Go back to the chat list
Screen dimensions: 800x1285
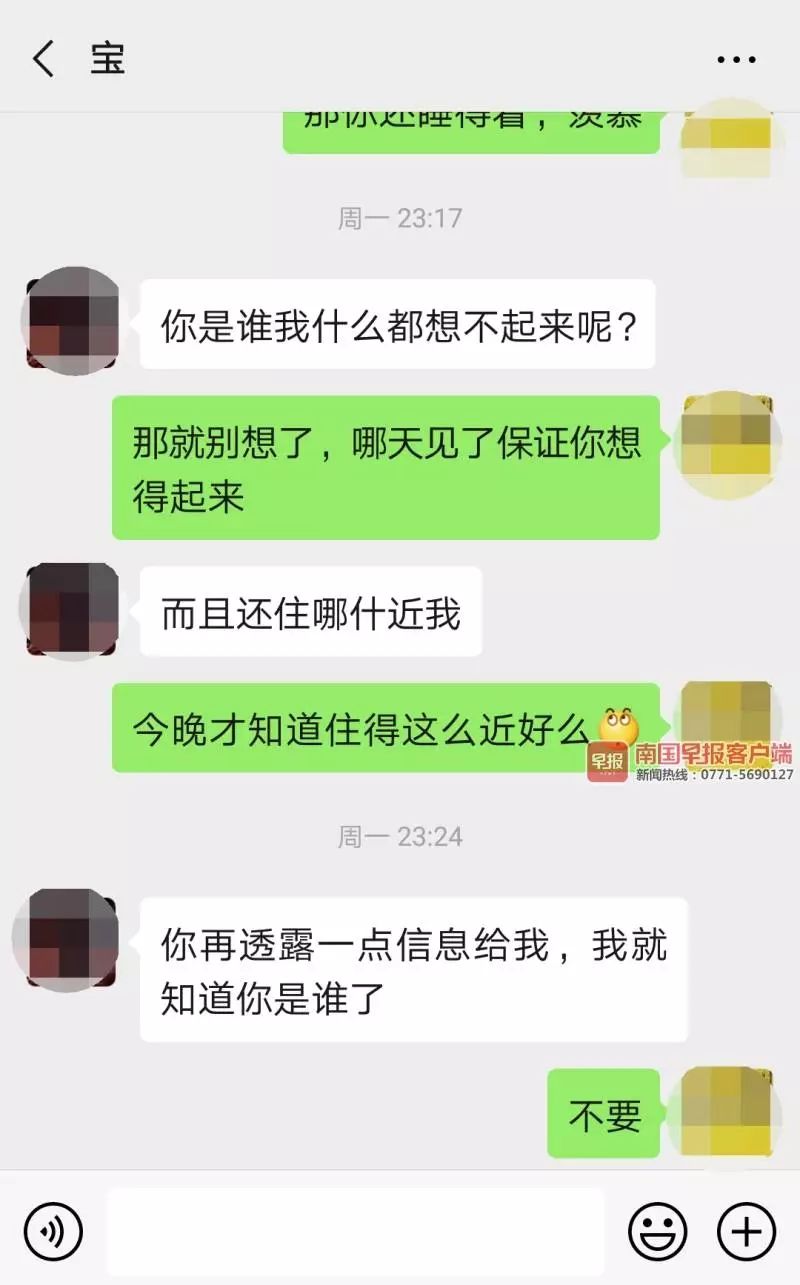coord(44,59)
